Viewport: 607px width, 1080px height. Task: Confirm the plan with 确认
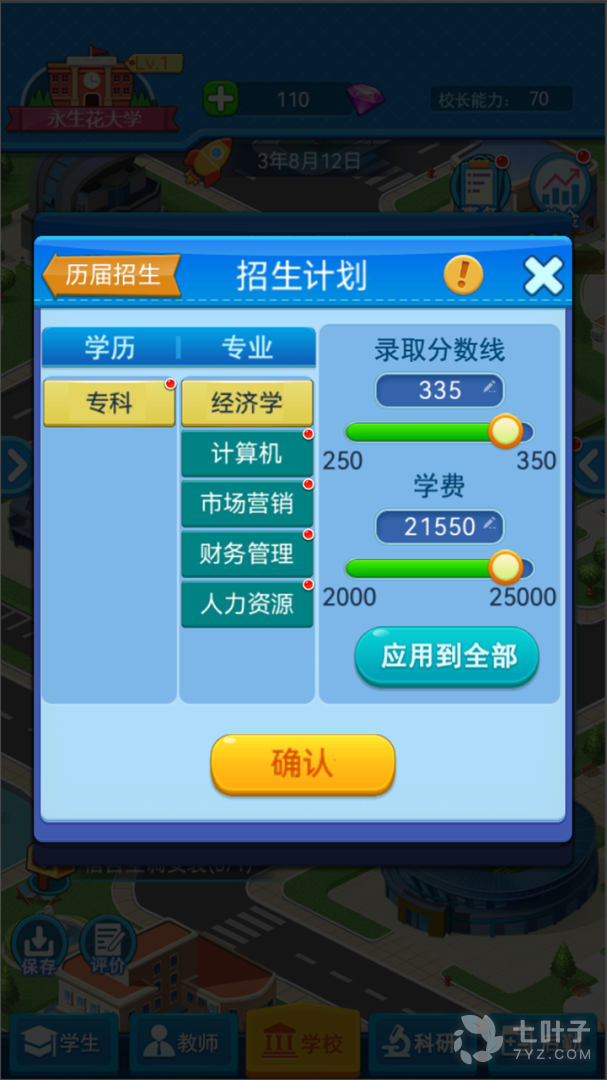point(302,765)
